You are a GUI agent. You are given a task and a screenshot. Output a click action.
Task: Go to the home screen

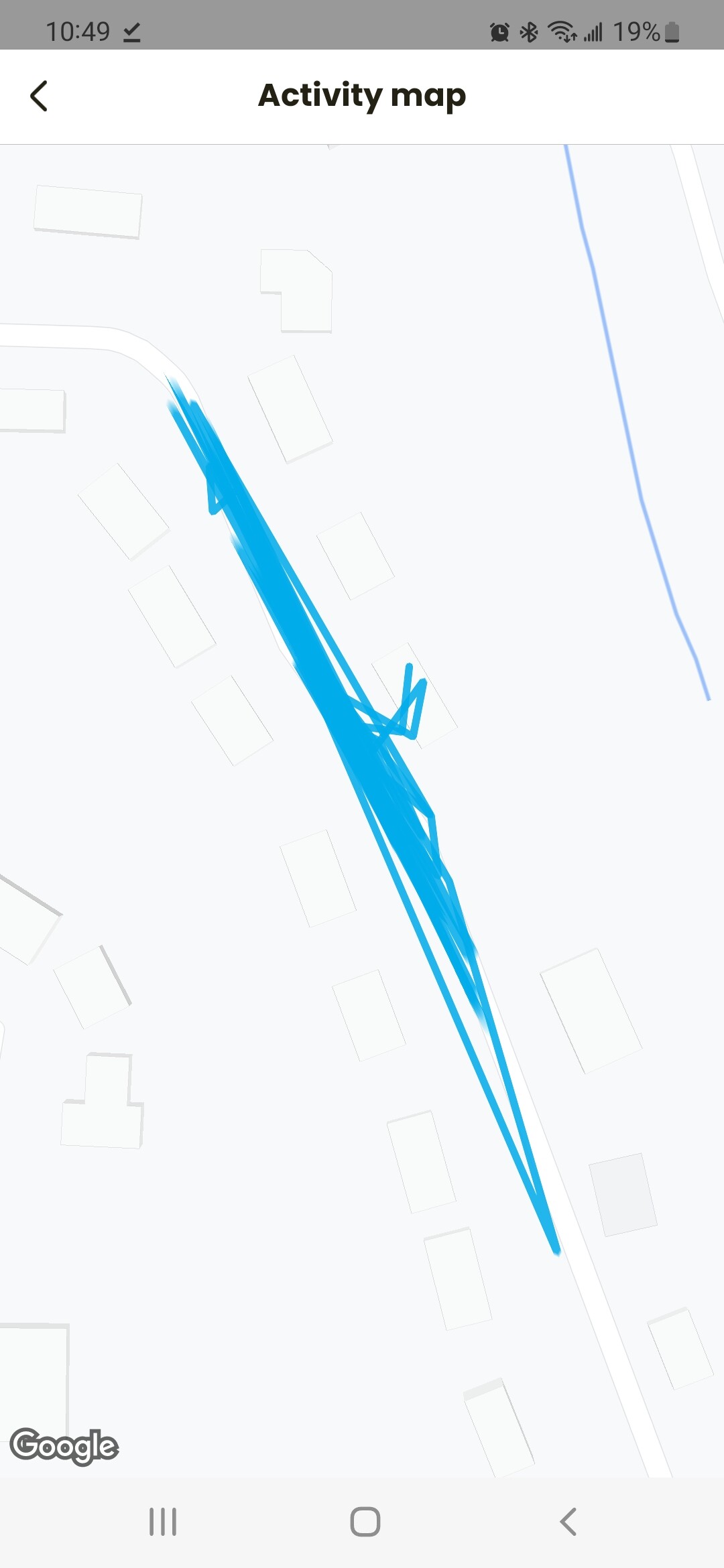coord(365,1521)
